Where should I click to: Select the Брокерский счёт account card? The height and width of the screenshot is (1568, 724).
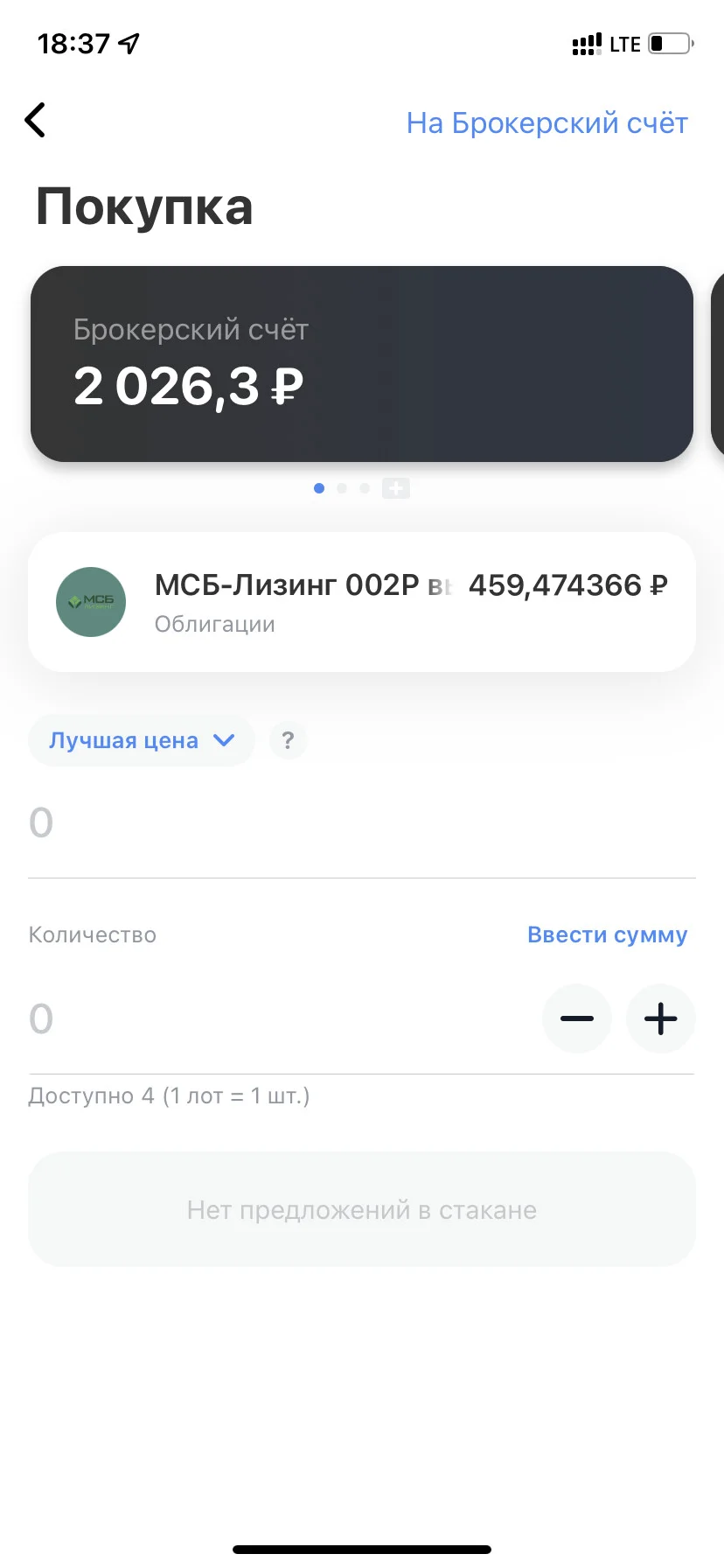pyautogui.click(x=362, y=364)
